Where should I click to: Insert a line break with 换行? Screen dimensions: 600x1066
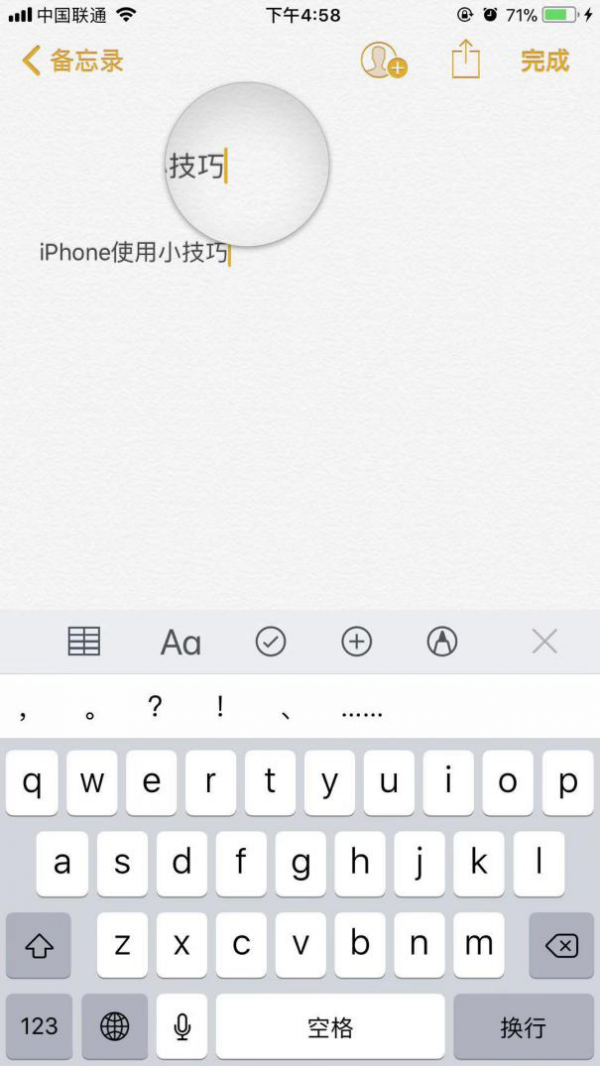point(523,1026)
